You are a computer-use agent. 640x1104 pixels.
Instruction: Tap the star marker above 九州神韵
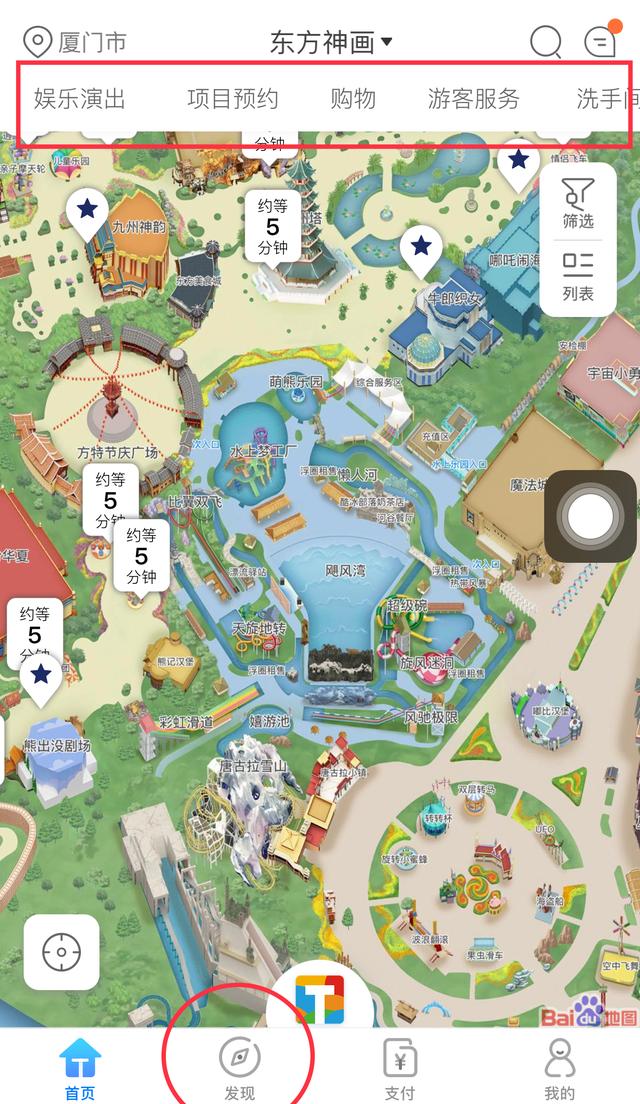(x=88, y=210)
